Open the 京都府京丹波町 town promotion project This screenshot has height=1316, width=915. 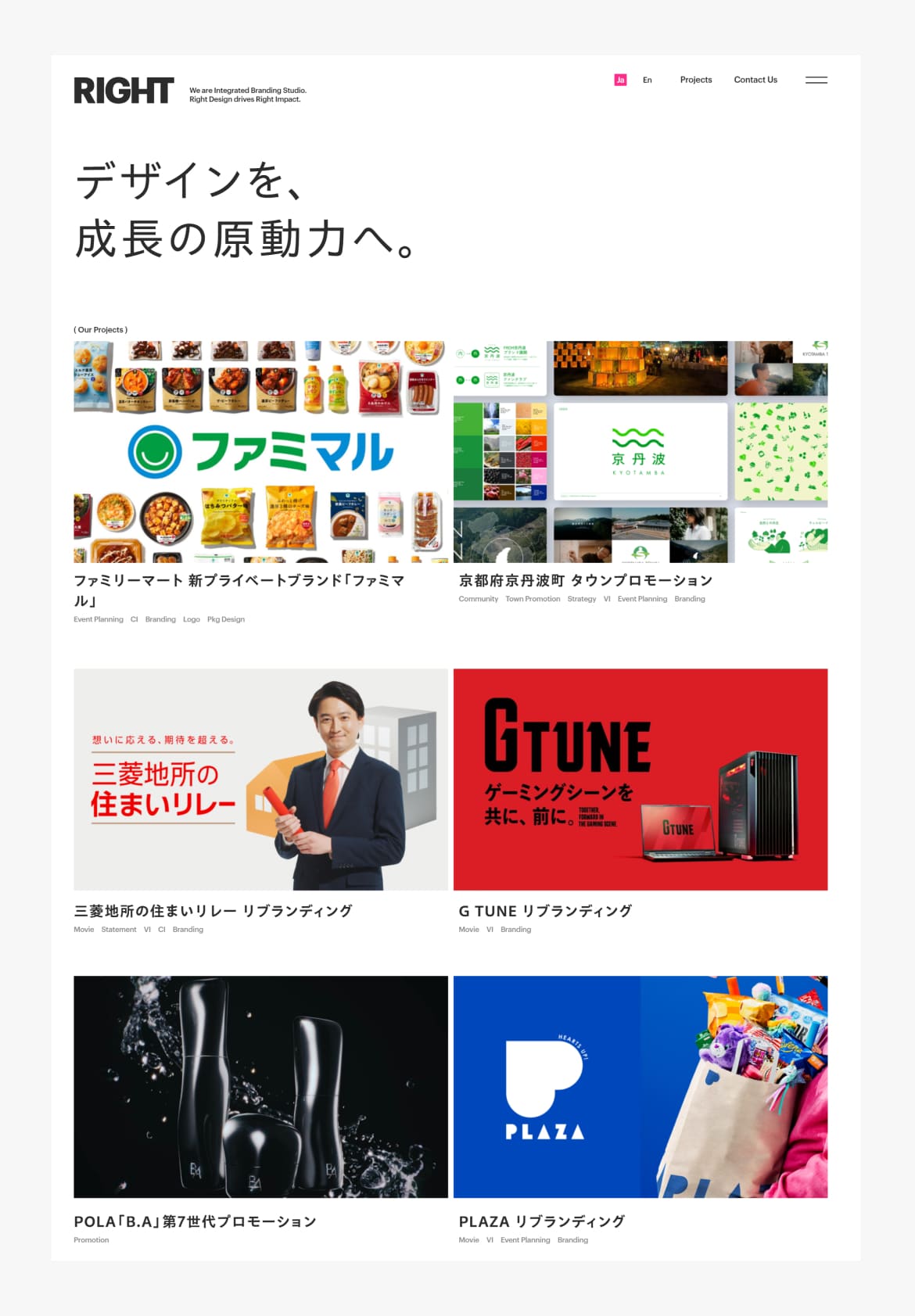click(640, 450)
